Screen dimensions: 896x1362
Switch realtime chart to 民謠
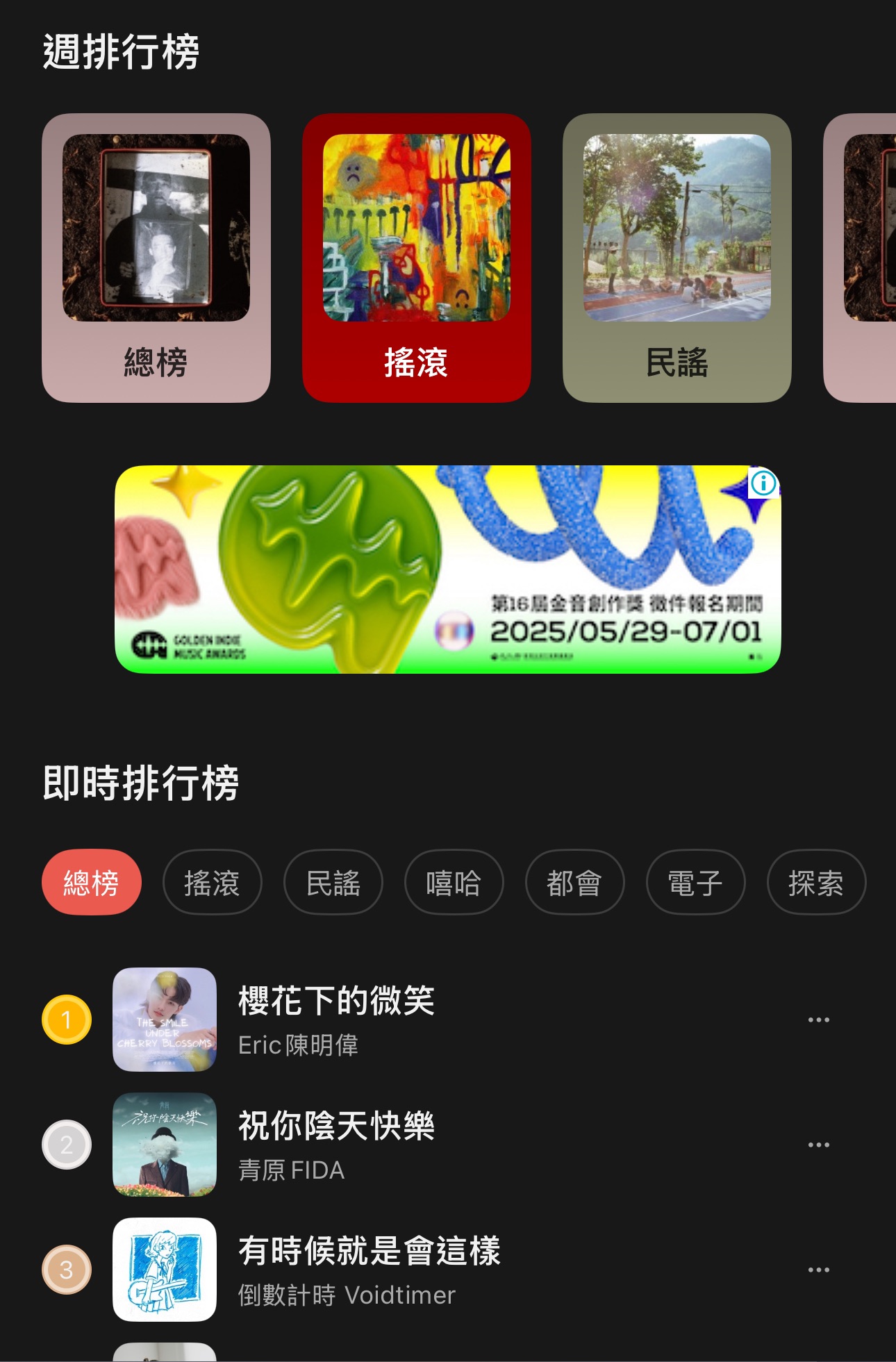pos(333,882)
